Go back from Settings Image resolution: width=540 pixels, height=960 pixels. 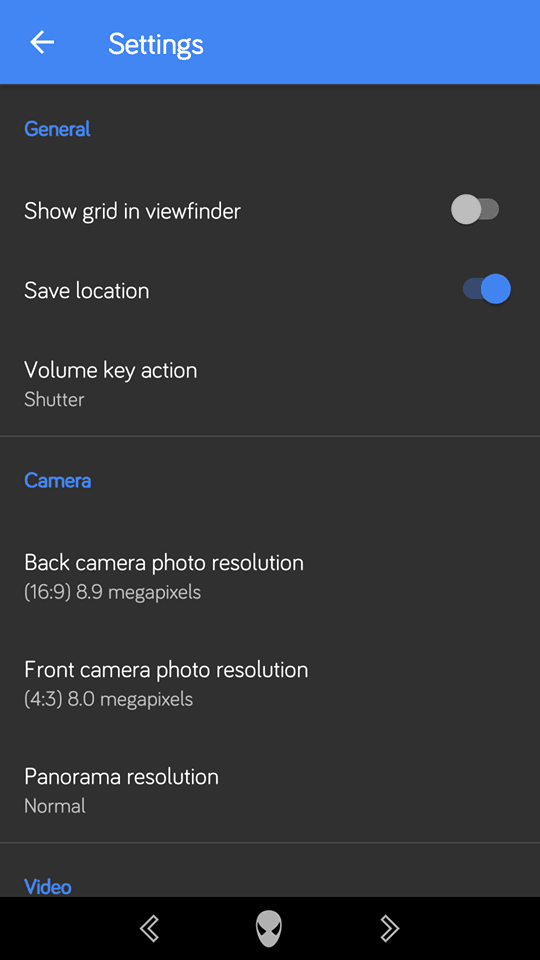click(42, 43)
